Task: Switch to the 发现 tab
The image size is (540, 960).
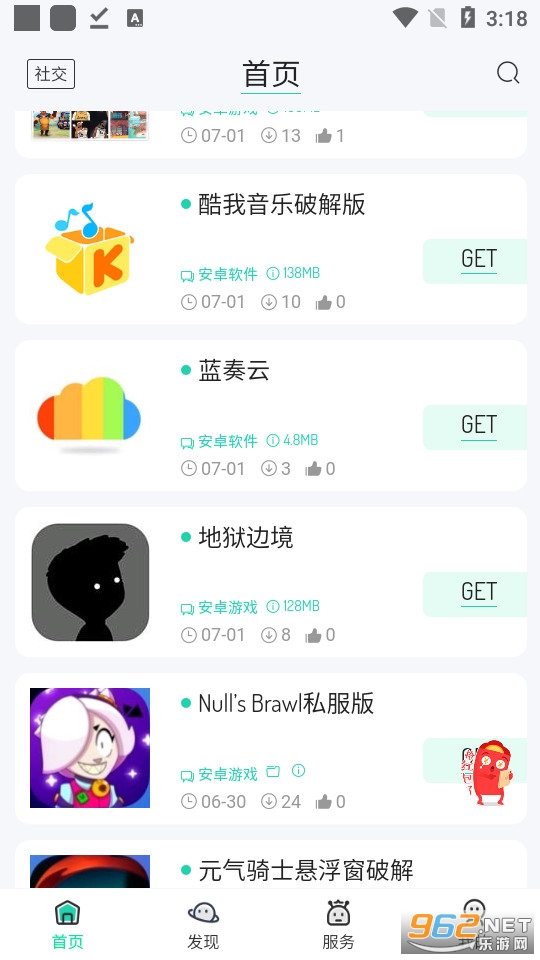Action: 203,924
